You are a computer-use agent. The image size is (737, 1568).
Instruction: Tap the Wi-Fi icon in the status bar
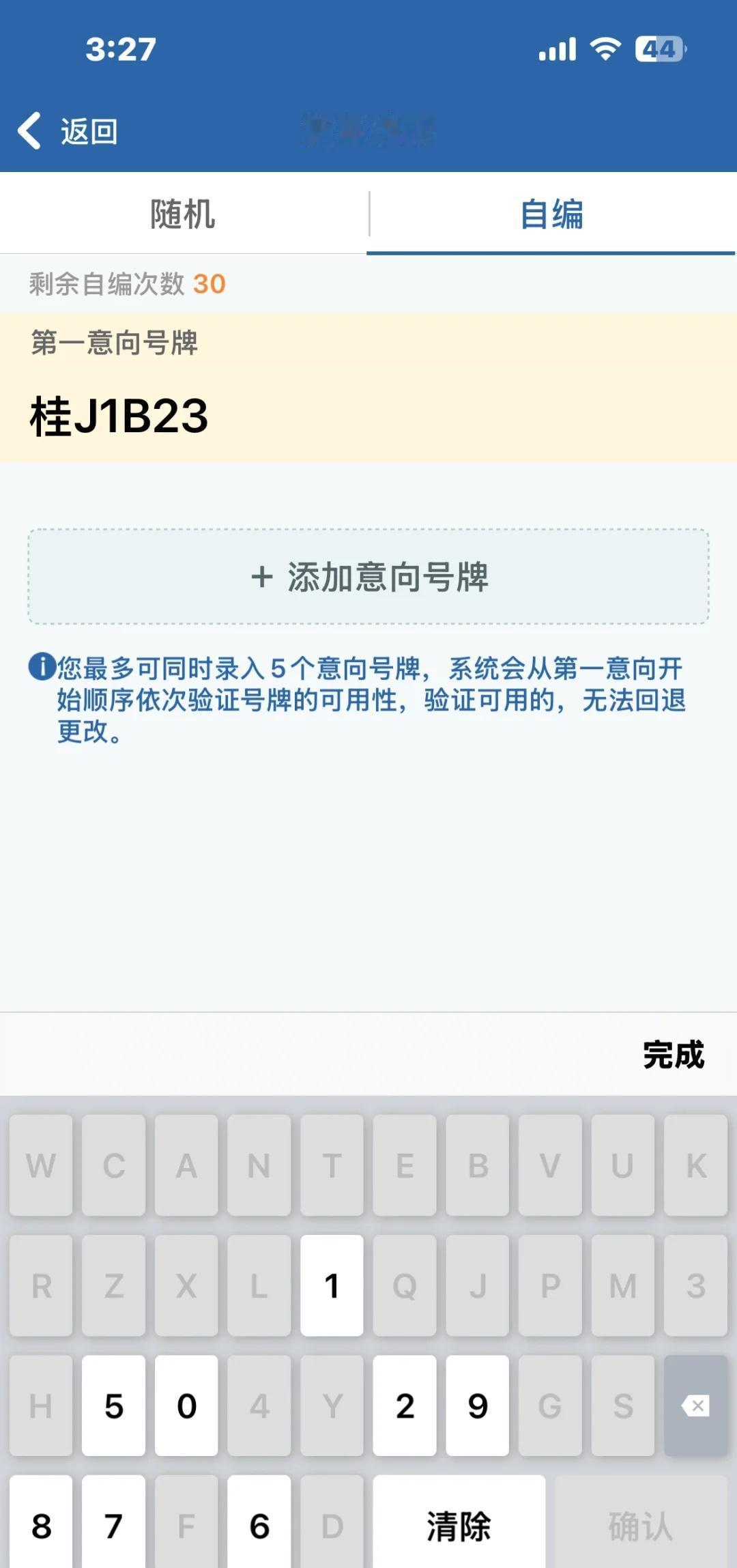pos(605,48)
